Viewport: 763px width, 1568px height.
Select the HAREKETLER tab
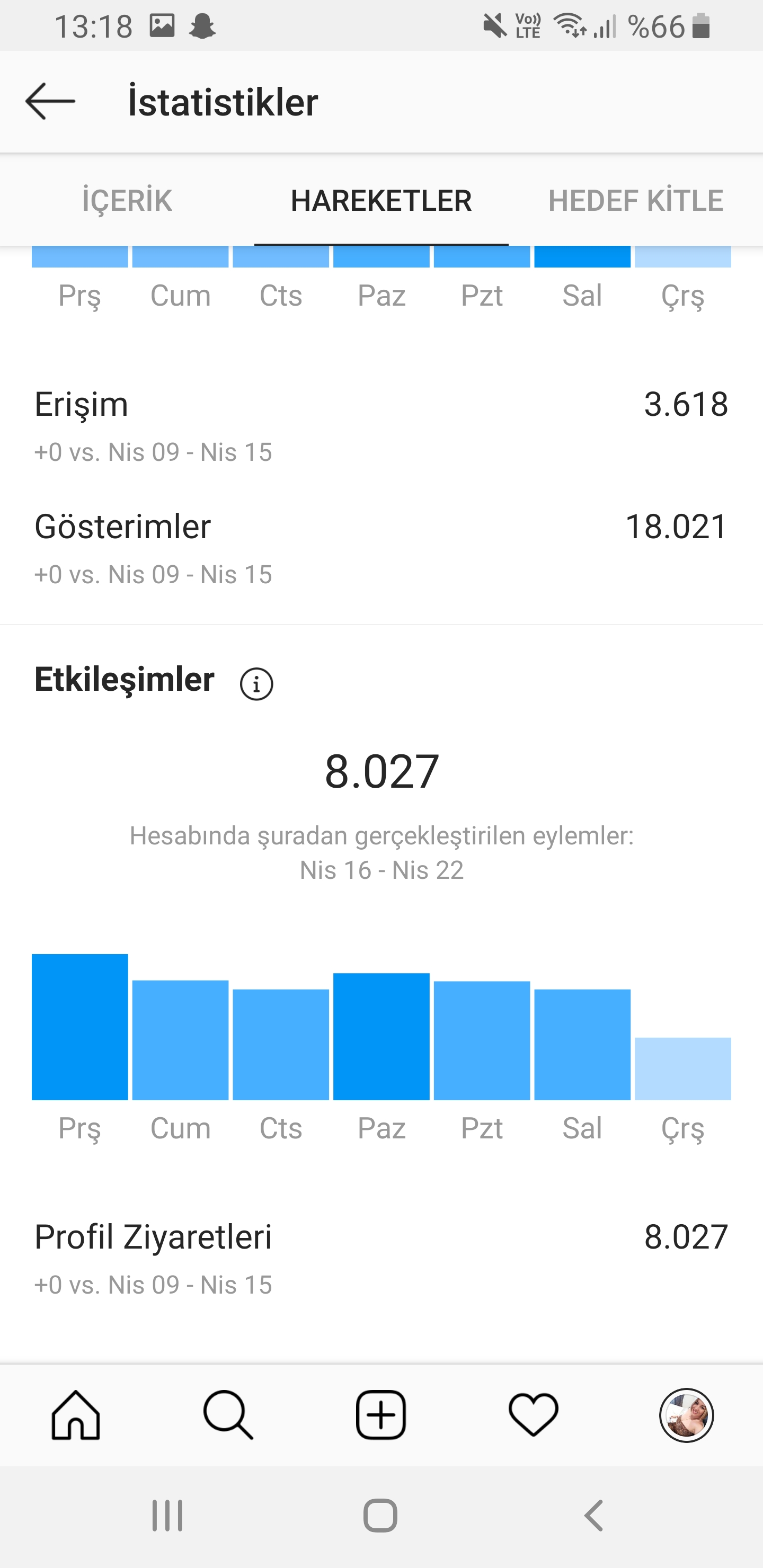(381, 200)
